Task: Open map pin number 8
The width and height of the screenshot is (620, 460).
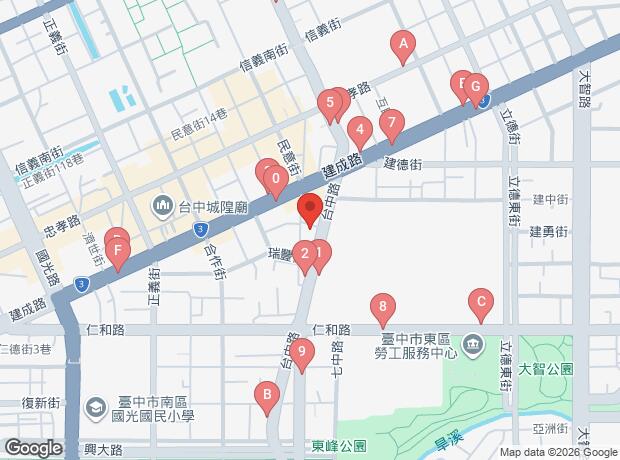Action: 381,306
